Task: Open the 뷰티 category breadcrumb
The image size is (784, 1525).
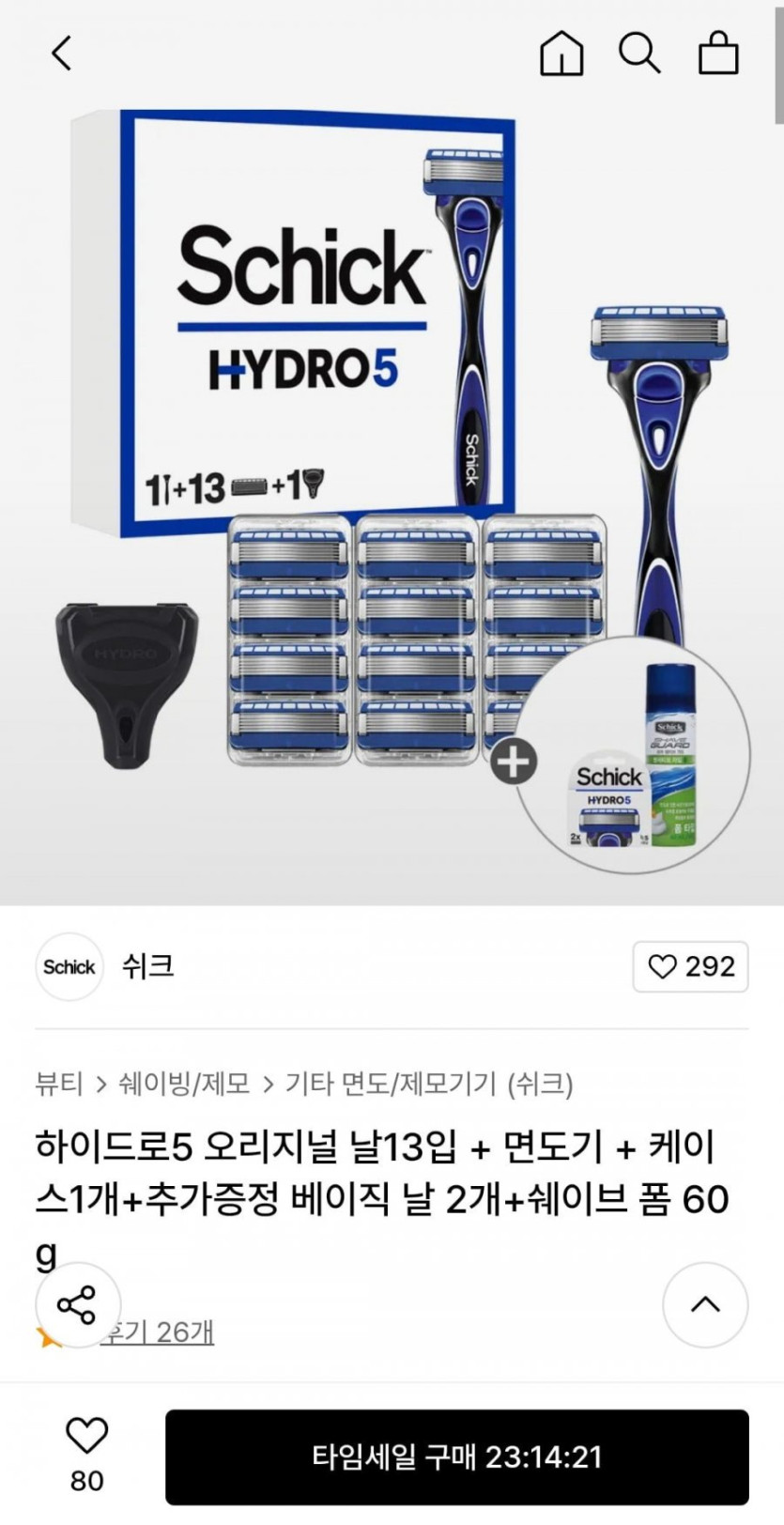Action: (59, 1084)
